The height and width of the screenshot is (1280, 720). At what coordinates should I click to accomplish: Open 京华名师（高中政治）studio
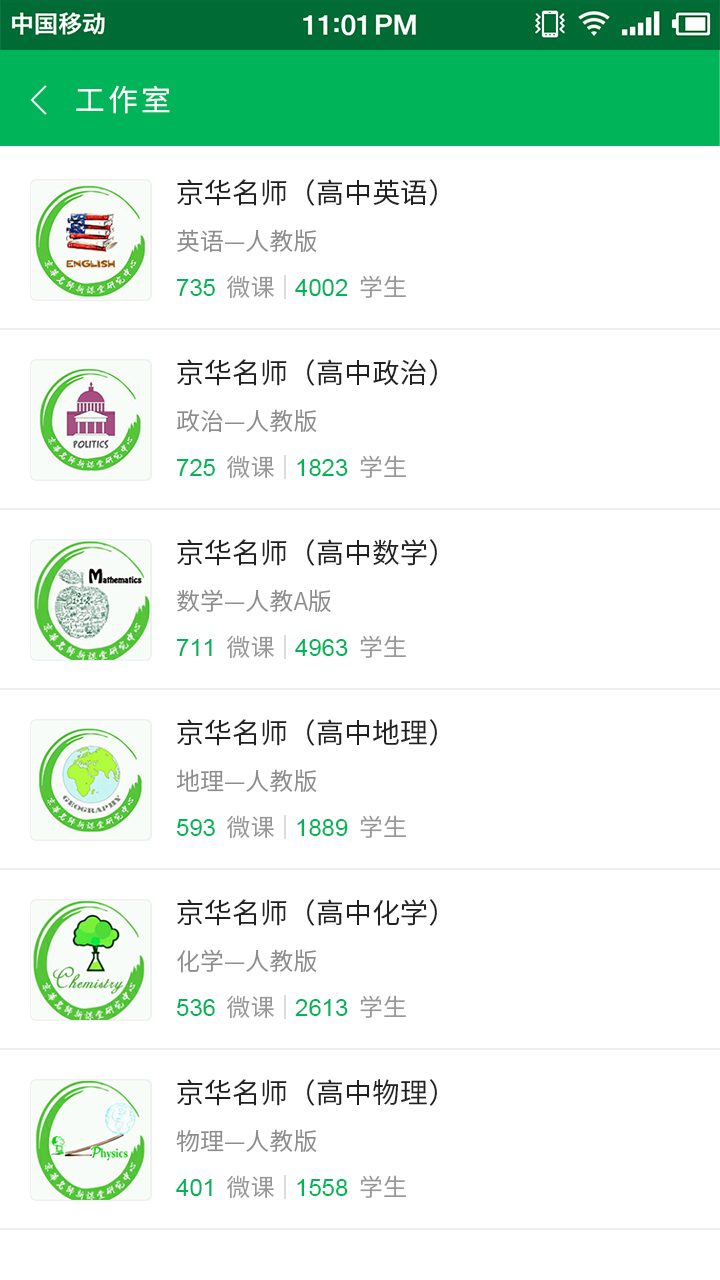coord(360,419)
